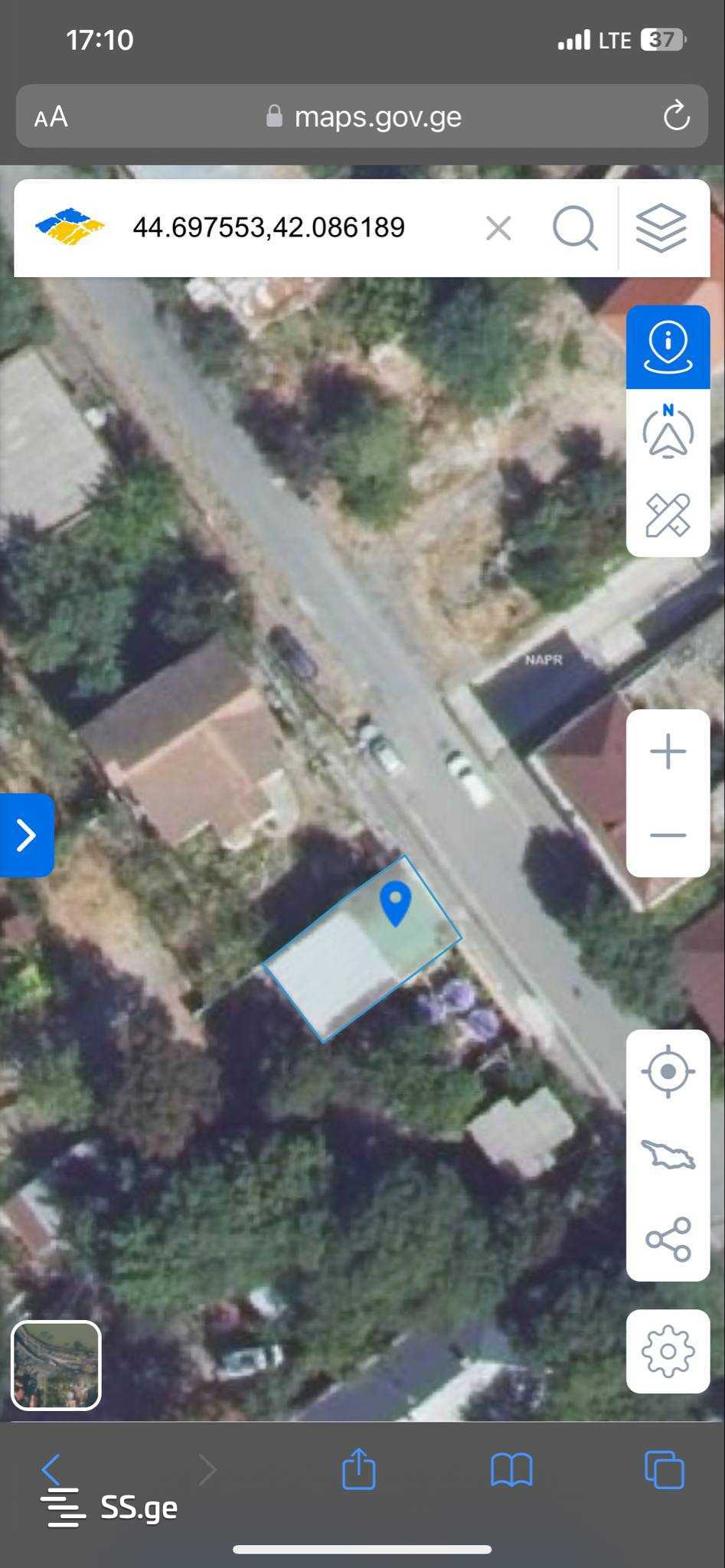Show the full Georgia country extent
The height and width of the screenshot is (1568, 725).
coord(668,1155)
